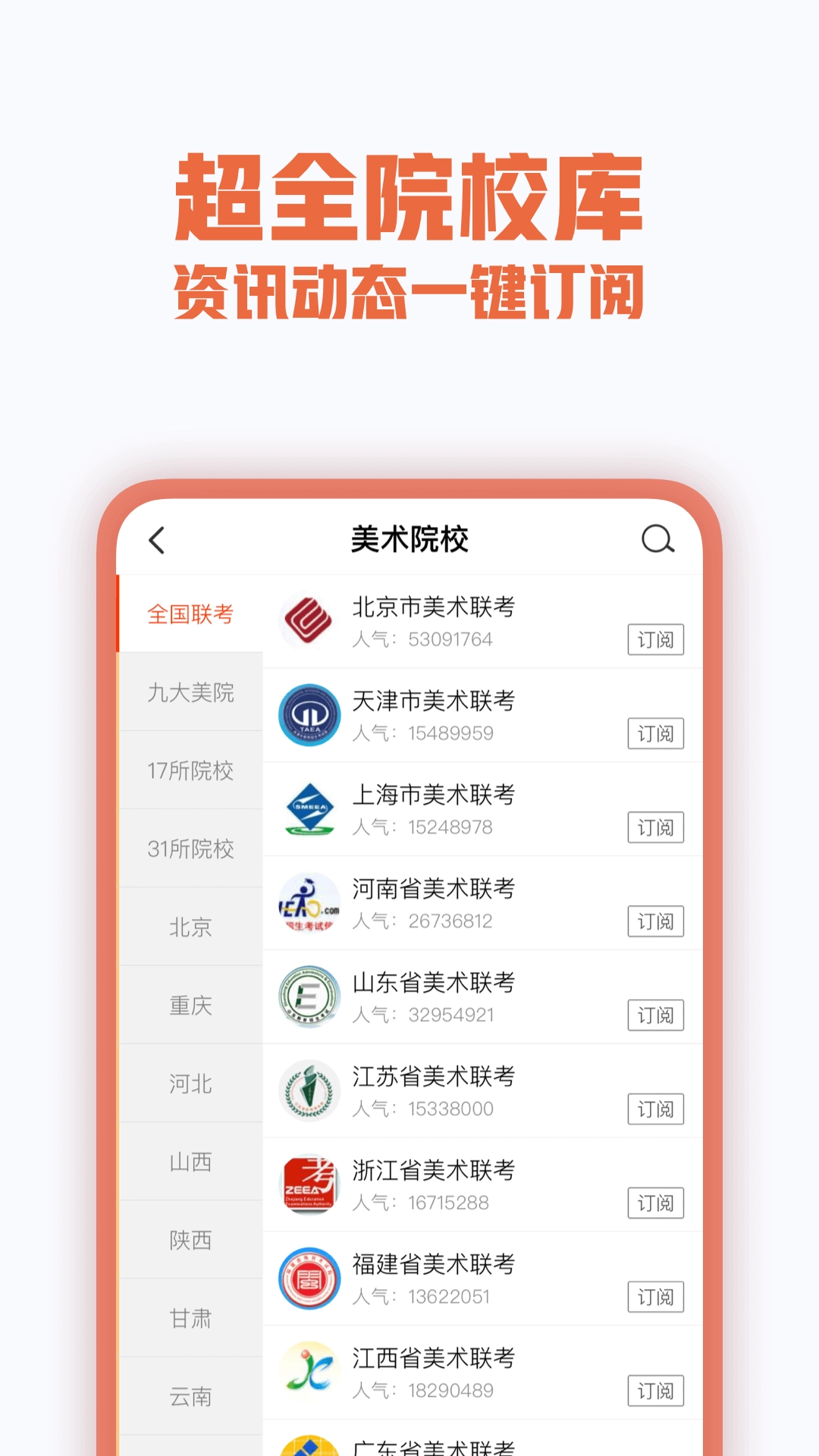Toggle 订阅 for 山东省美术联考
The height and width of the screenshot is (1456, 819).
655,1015
